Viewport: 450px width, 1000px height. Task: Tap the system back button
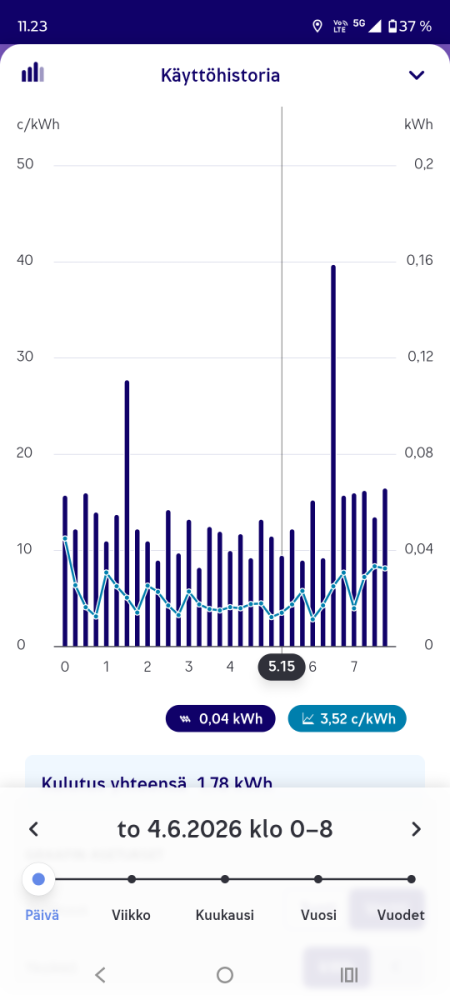(100, 974)
